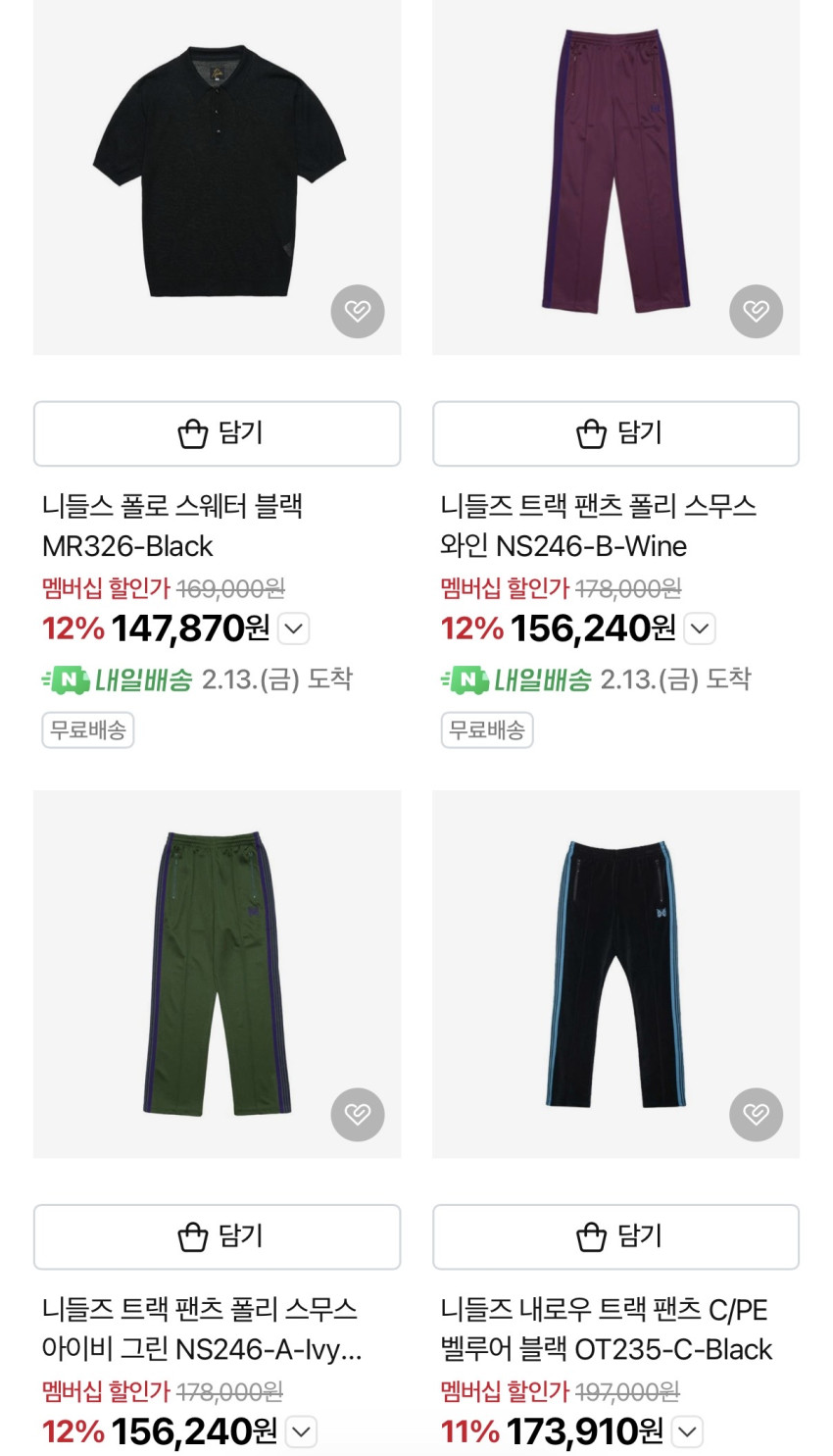Save the ivy green track pants to wishlist
This screenshot has width=833, height=1456.
(x=358, y=1115)
